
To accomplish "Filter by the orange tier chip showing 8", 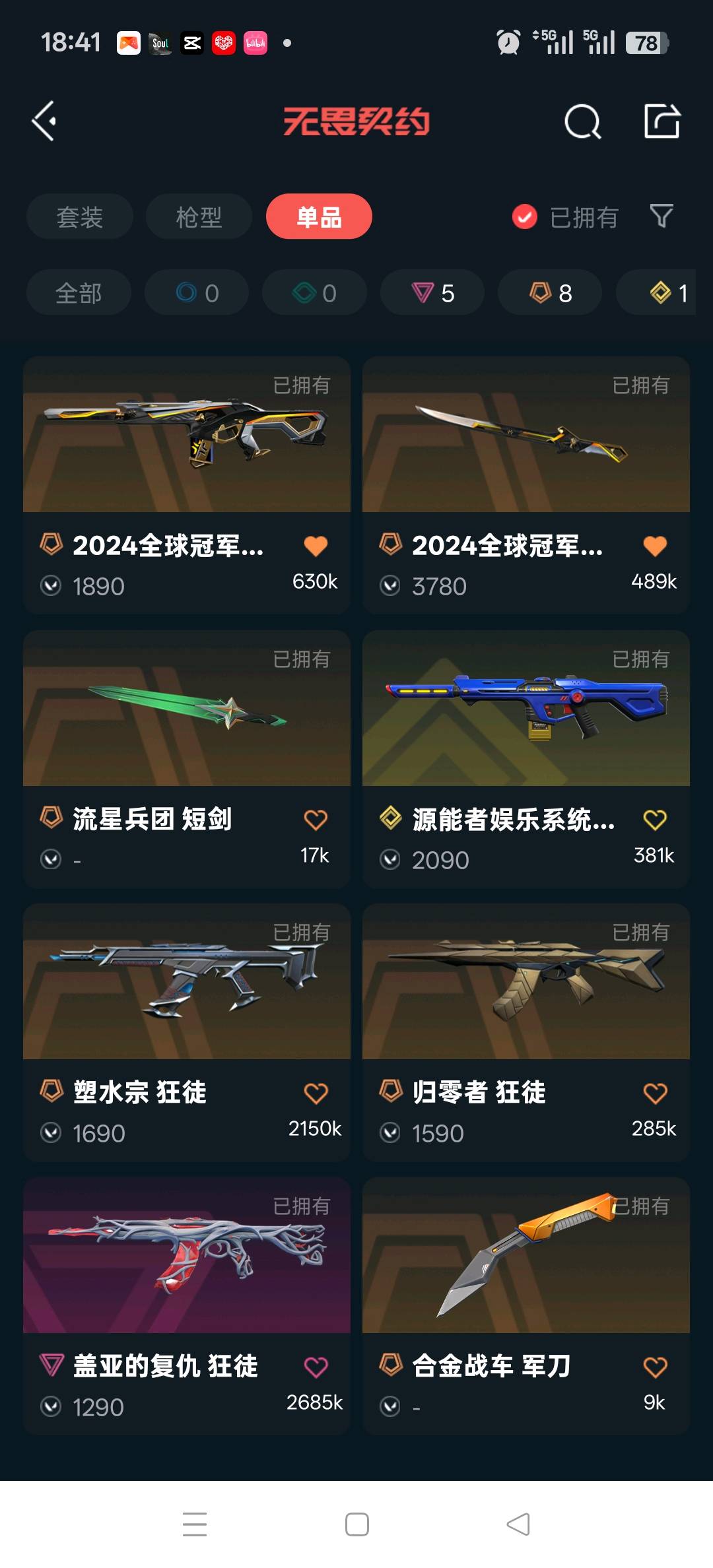I will [550, 292].
